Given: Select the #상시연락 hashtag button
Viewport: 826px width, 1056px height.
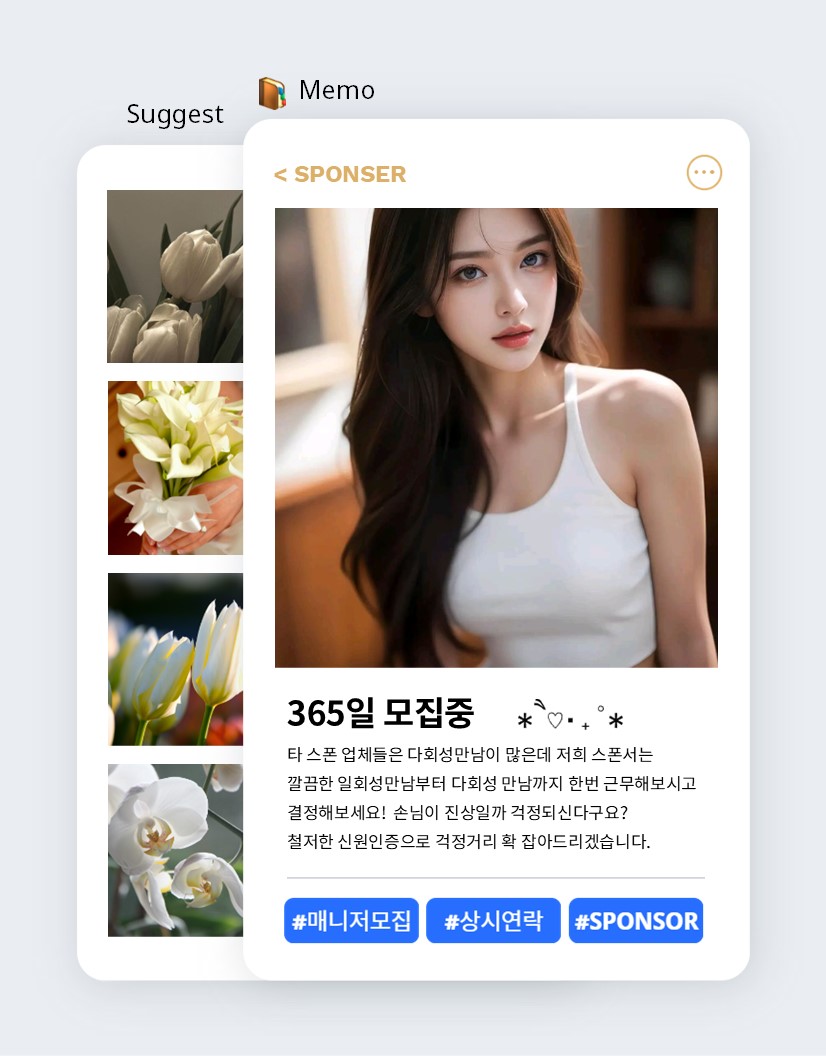Looking at the screenshot, I should click(493, 920).
